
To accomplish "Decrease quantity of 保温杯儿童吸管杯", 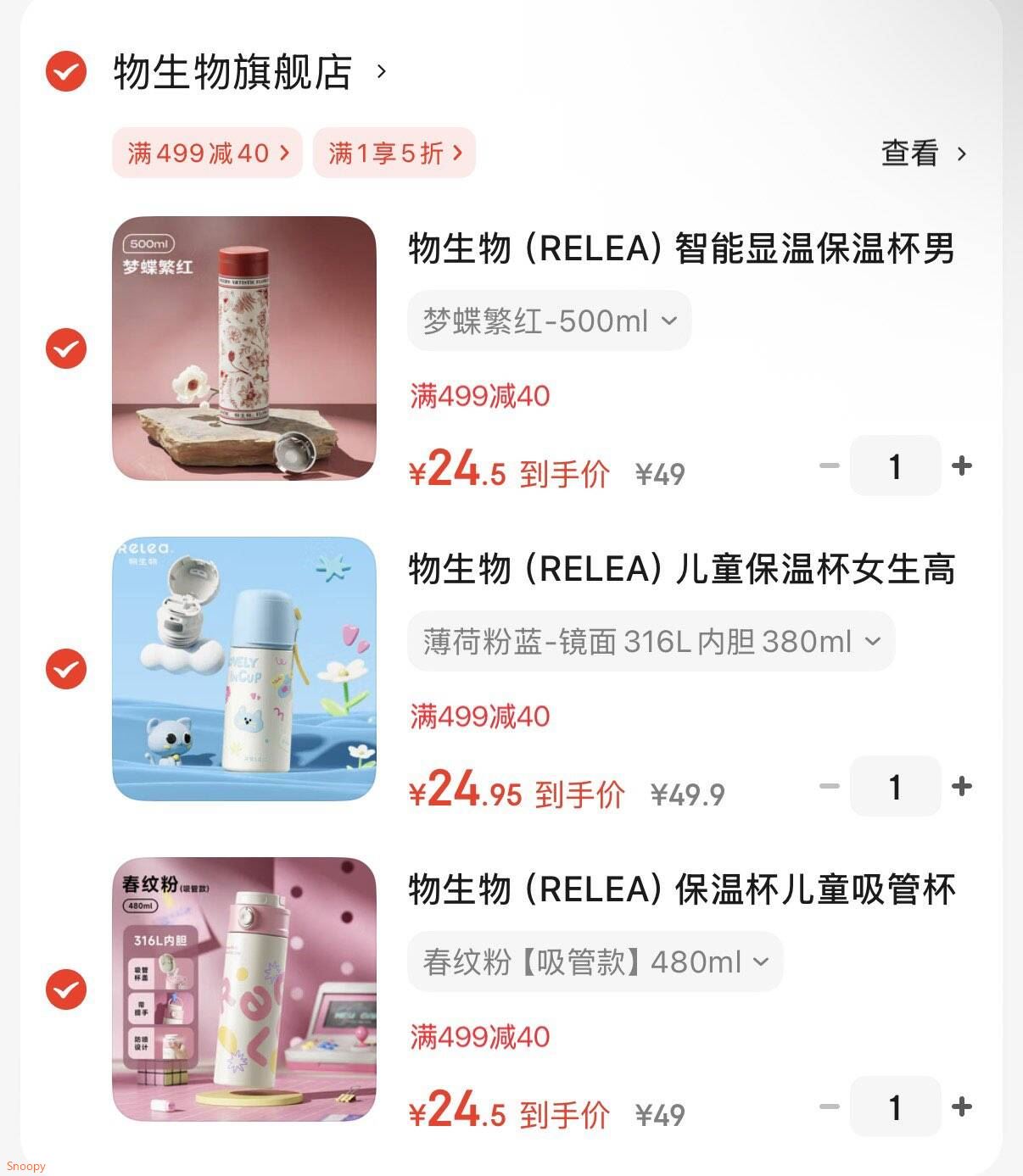I will click(829, 1106).
